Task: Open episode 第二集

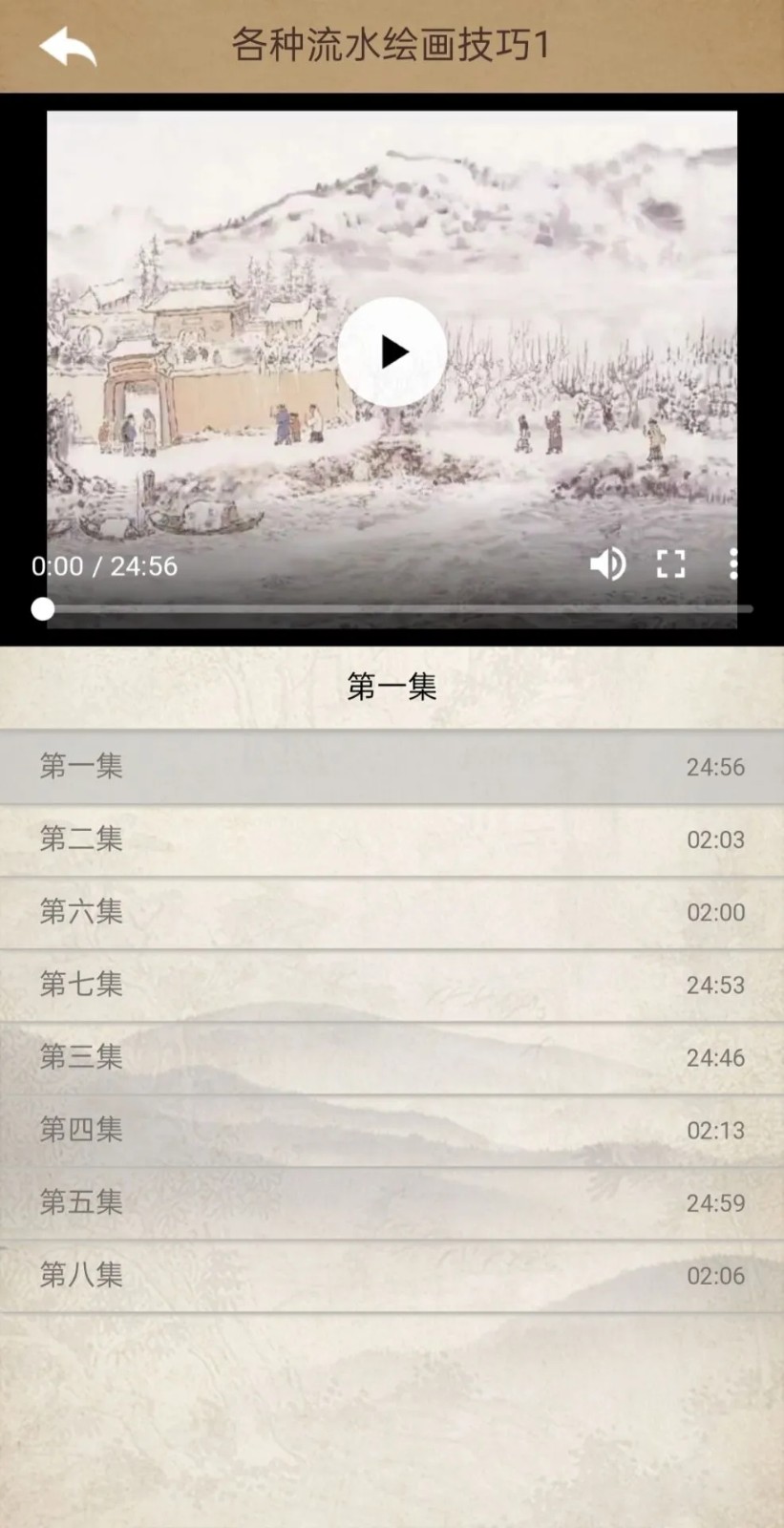Action: point(392,839)
